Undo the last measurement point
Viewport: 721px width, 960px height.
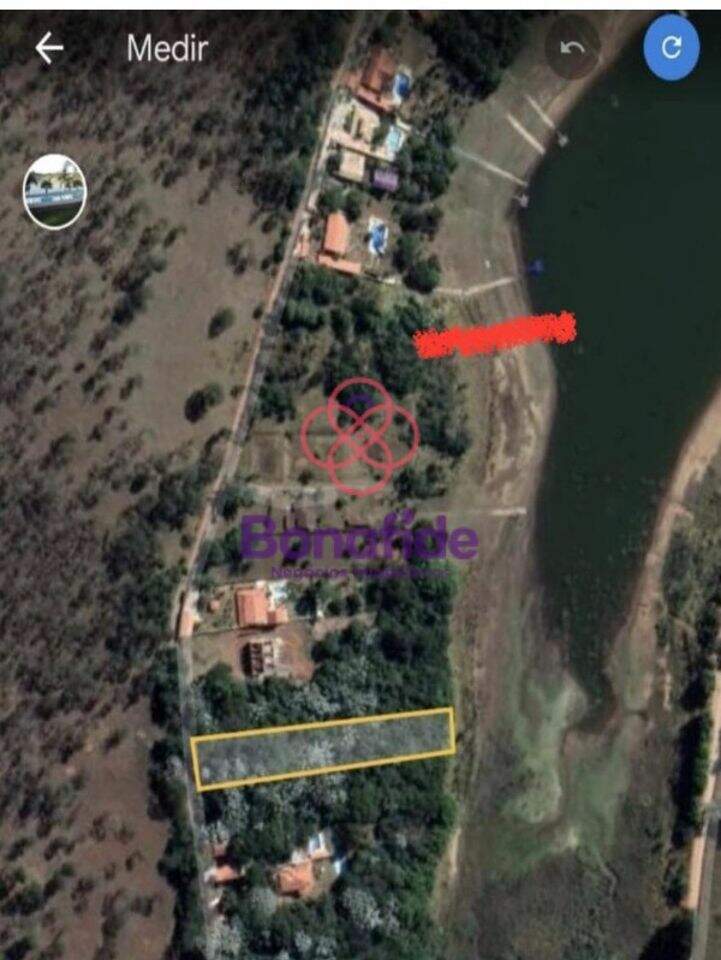(x=573, y=47)
